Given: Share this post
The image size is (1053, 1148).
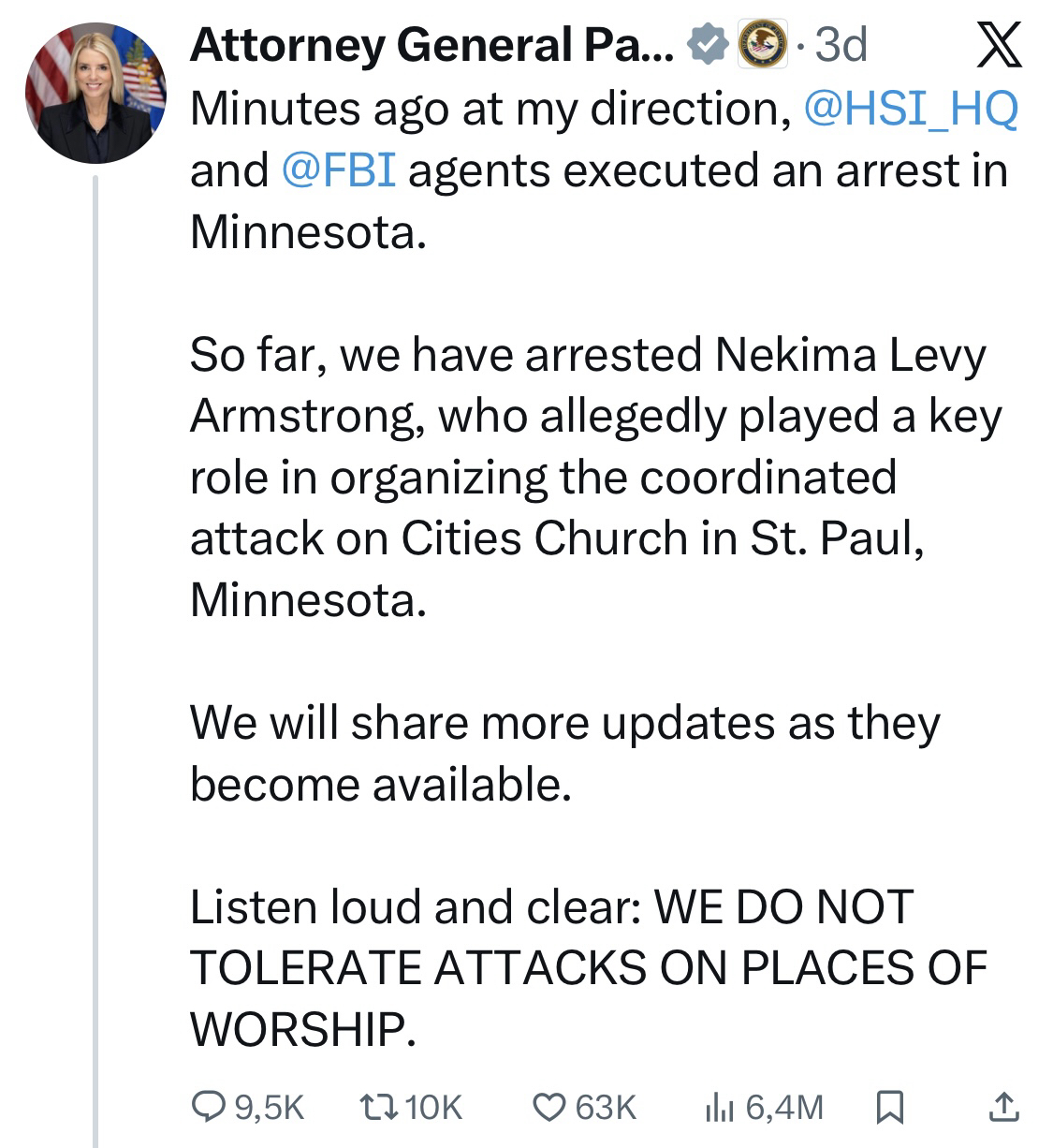Looking at the screenshot, I should 1002,1107.
